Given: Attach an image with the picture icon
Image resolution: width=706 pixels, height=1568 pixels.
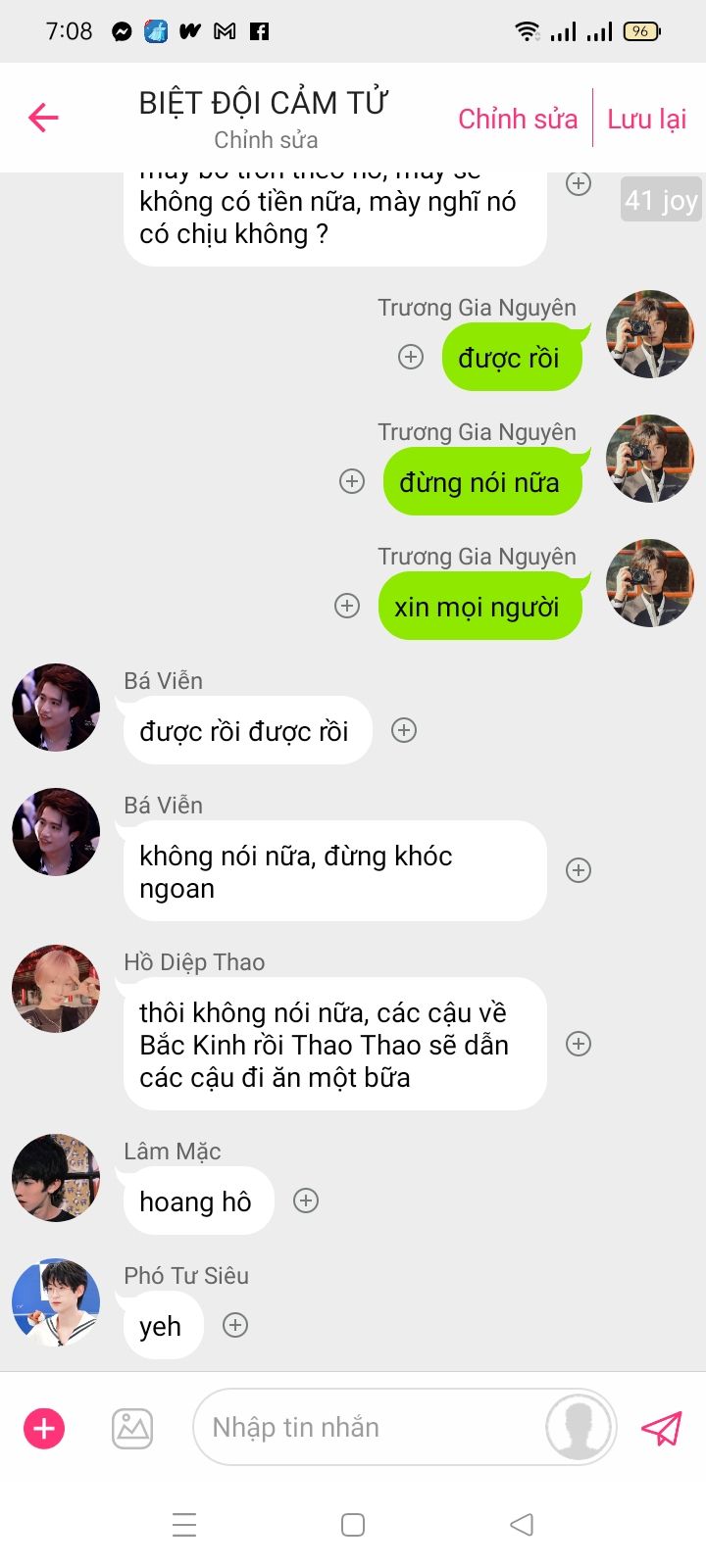Looking at the screenshot, I should click(x=132, y=1428).
